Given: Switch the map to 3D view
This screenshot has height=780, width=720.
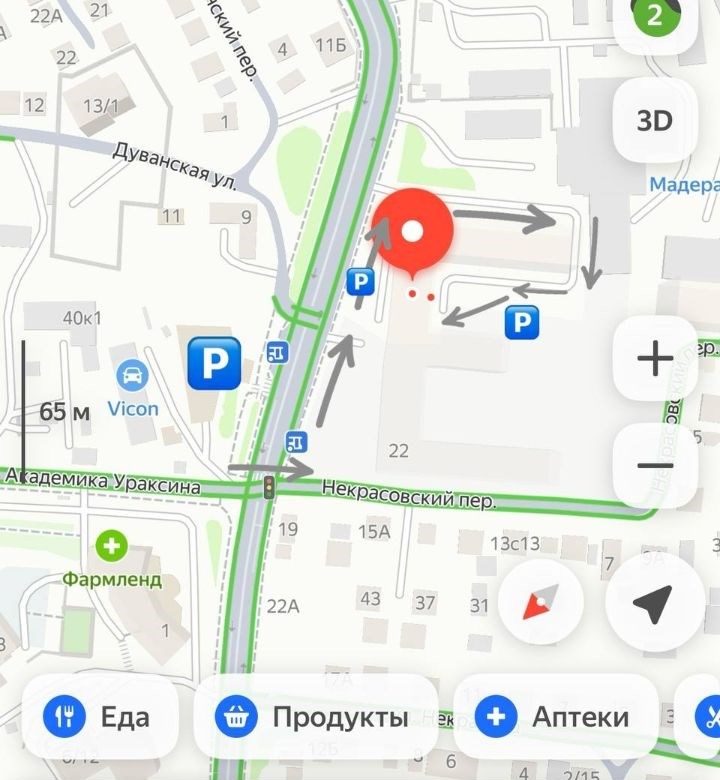Looking at the screenshot, I should pos(655,121).
